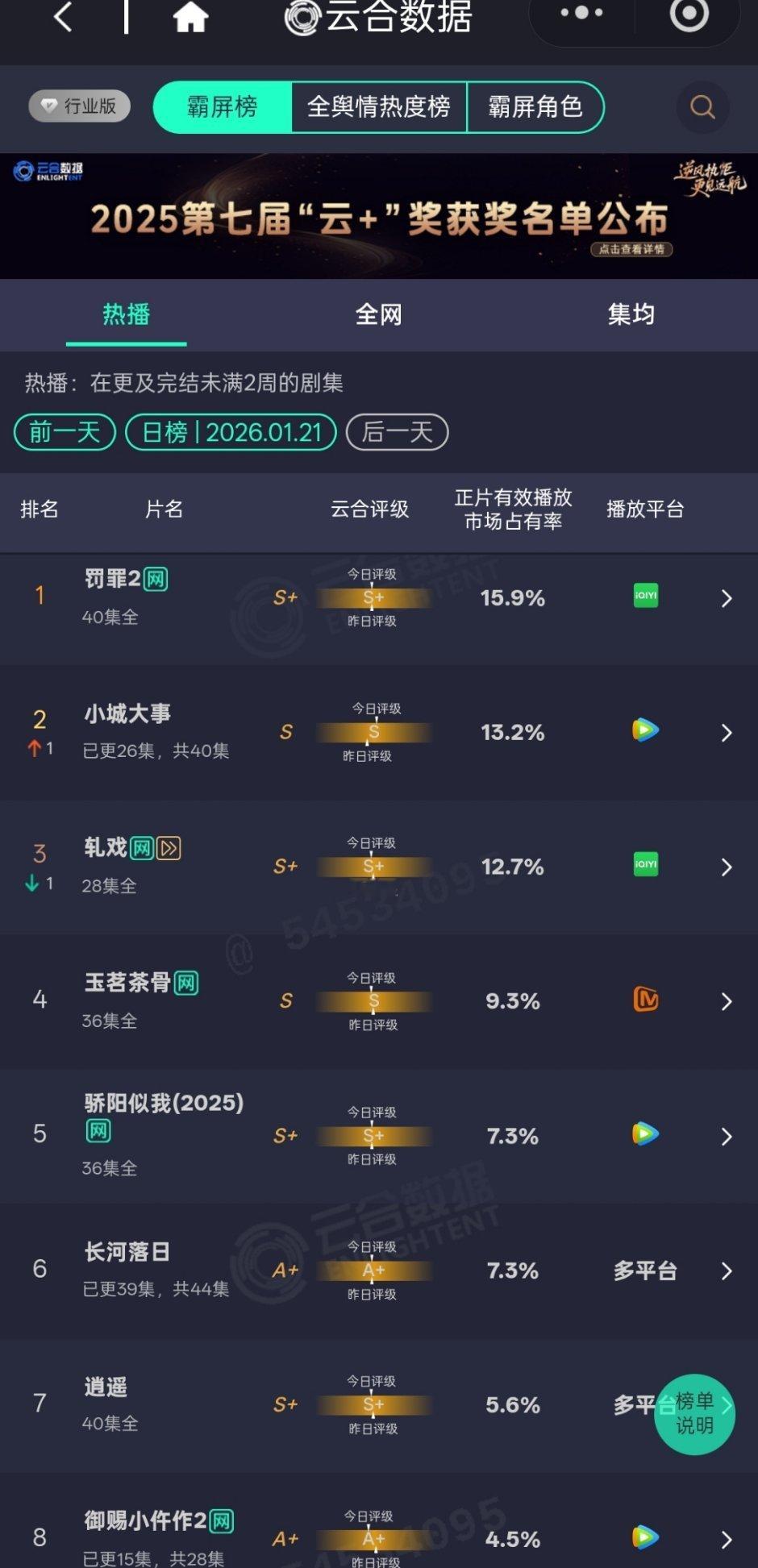Tap the back arrow at top left

pos(62,20)
